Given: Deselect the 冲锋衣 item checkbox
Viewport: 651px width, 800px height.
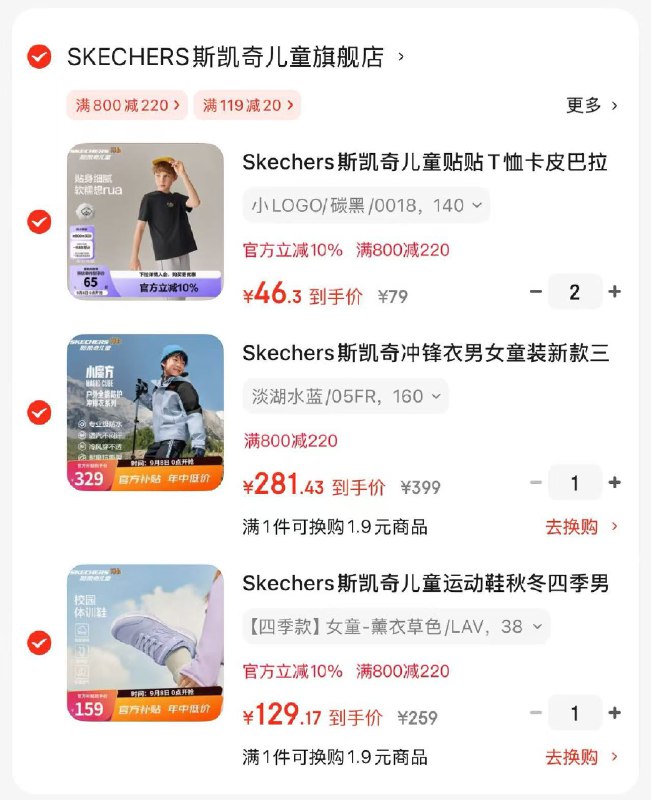Looking at the screenshot, I should click(x=39, y=412).
